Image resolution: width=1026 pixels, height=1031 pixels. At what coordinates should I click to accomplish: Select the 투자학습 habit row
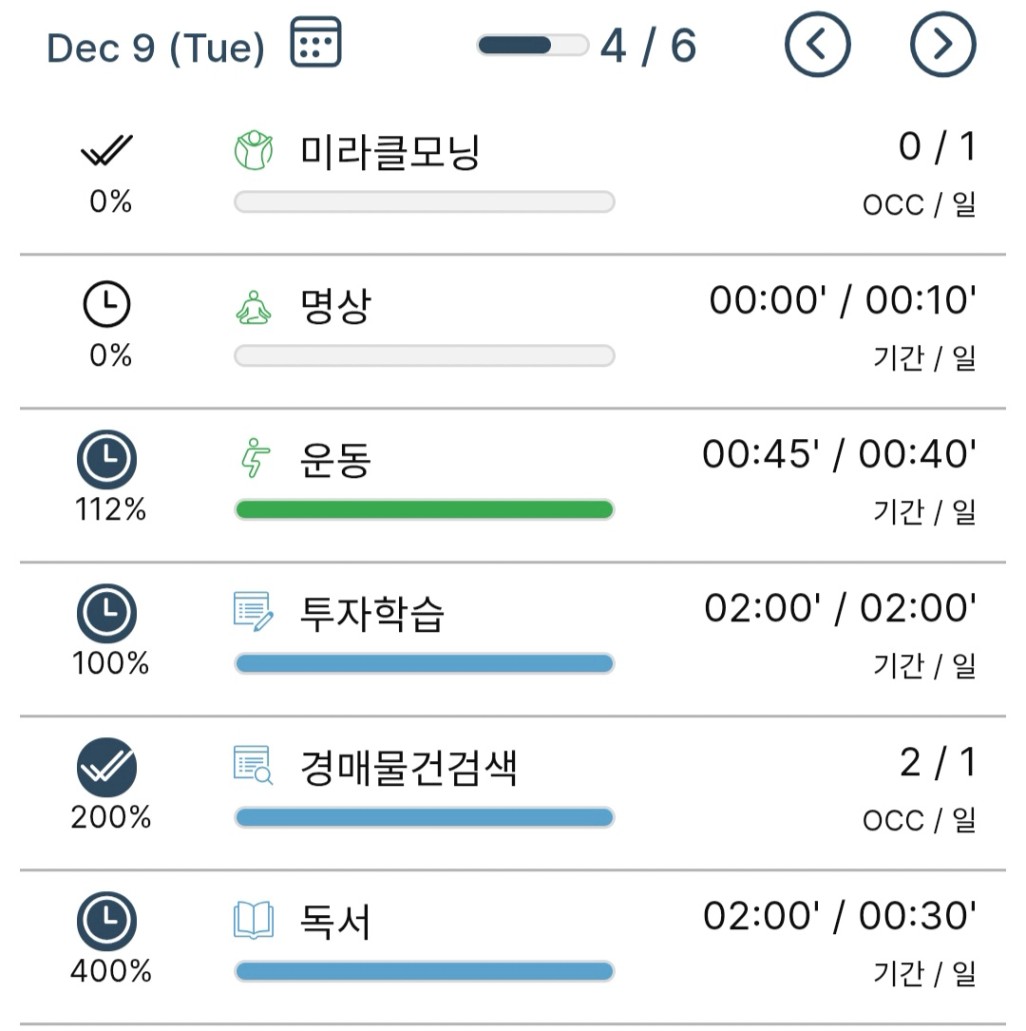371,614
